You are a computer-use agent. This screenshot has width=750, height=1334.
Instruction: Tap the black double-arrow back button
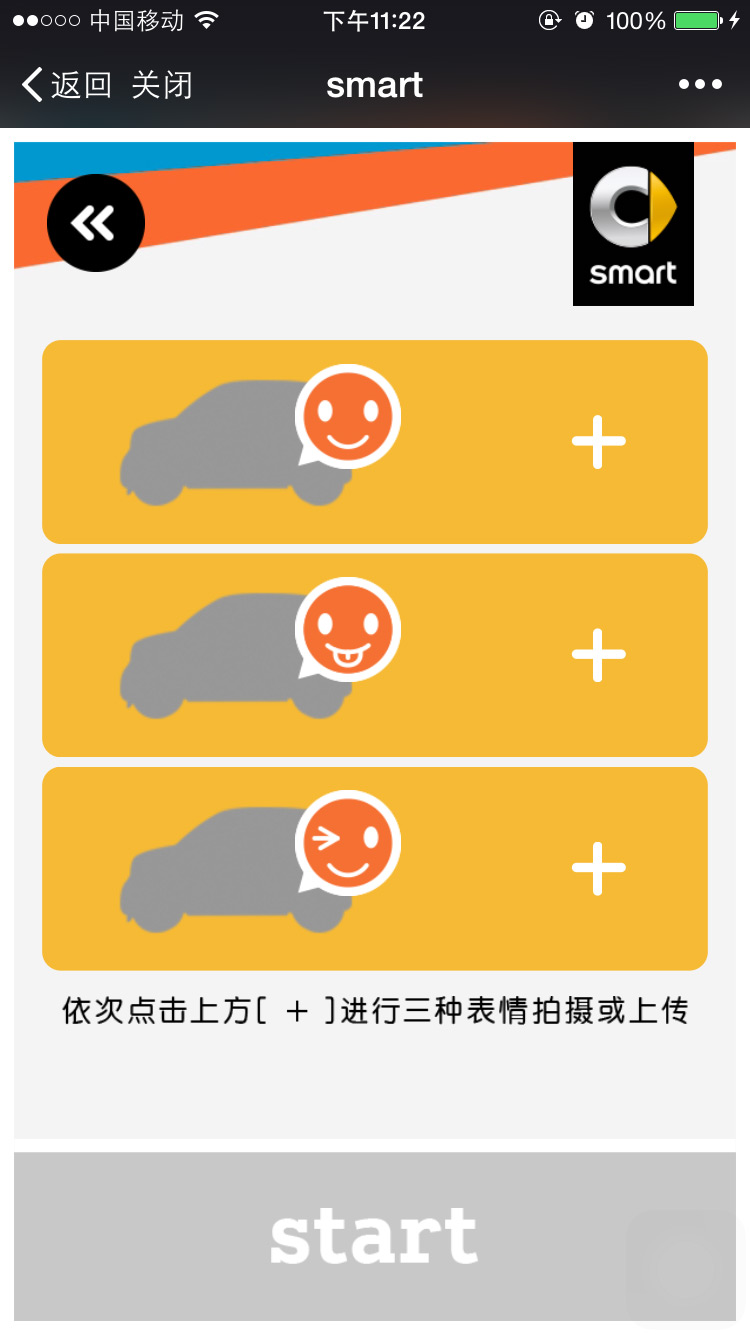[96, 223]
